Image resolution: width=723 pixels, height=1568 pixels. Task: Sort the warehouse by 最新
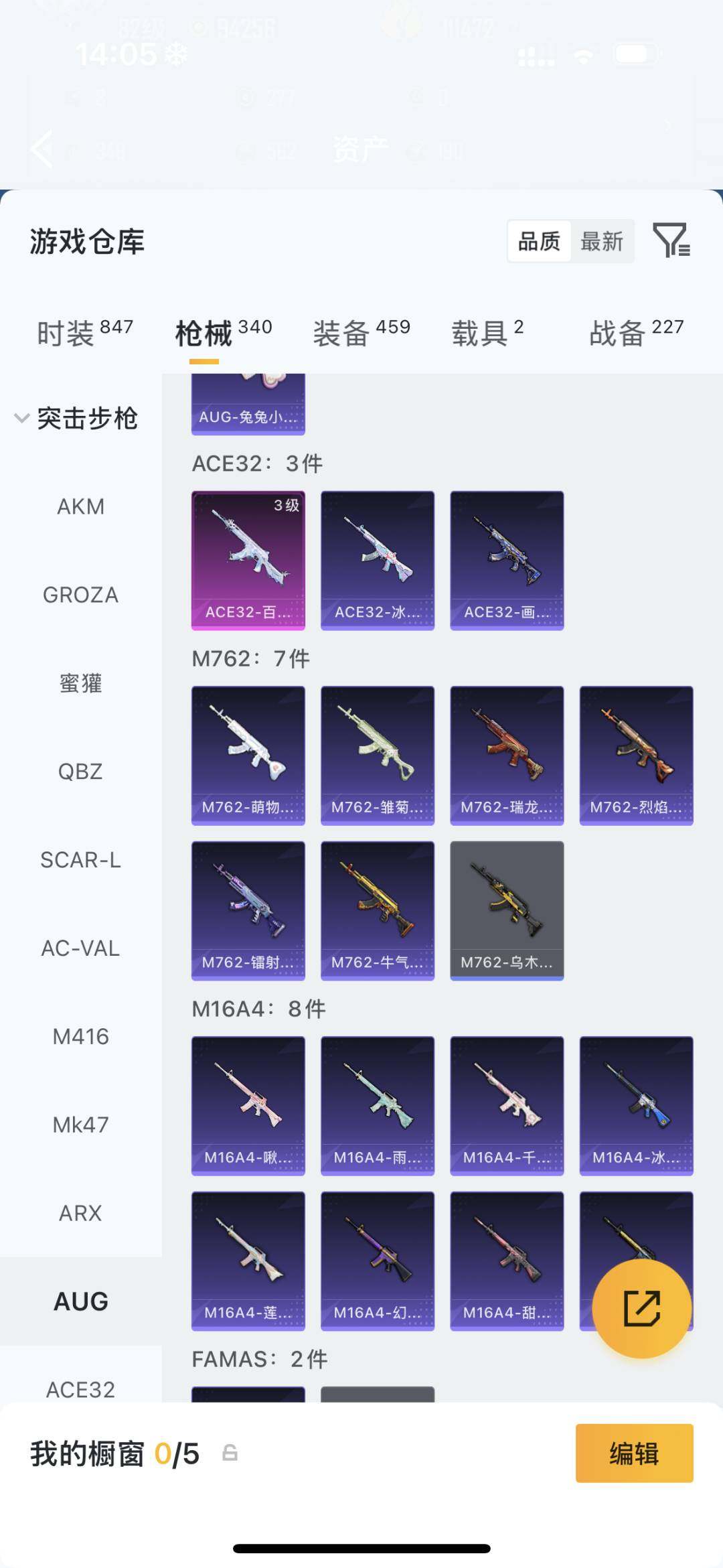pos(602,241)
